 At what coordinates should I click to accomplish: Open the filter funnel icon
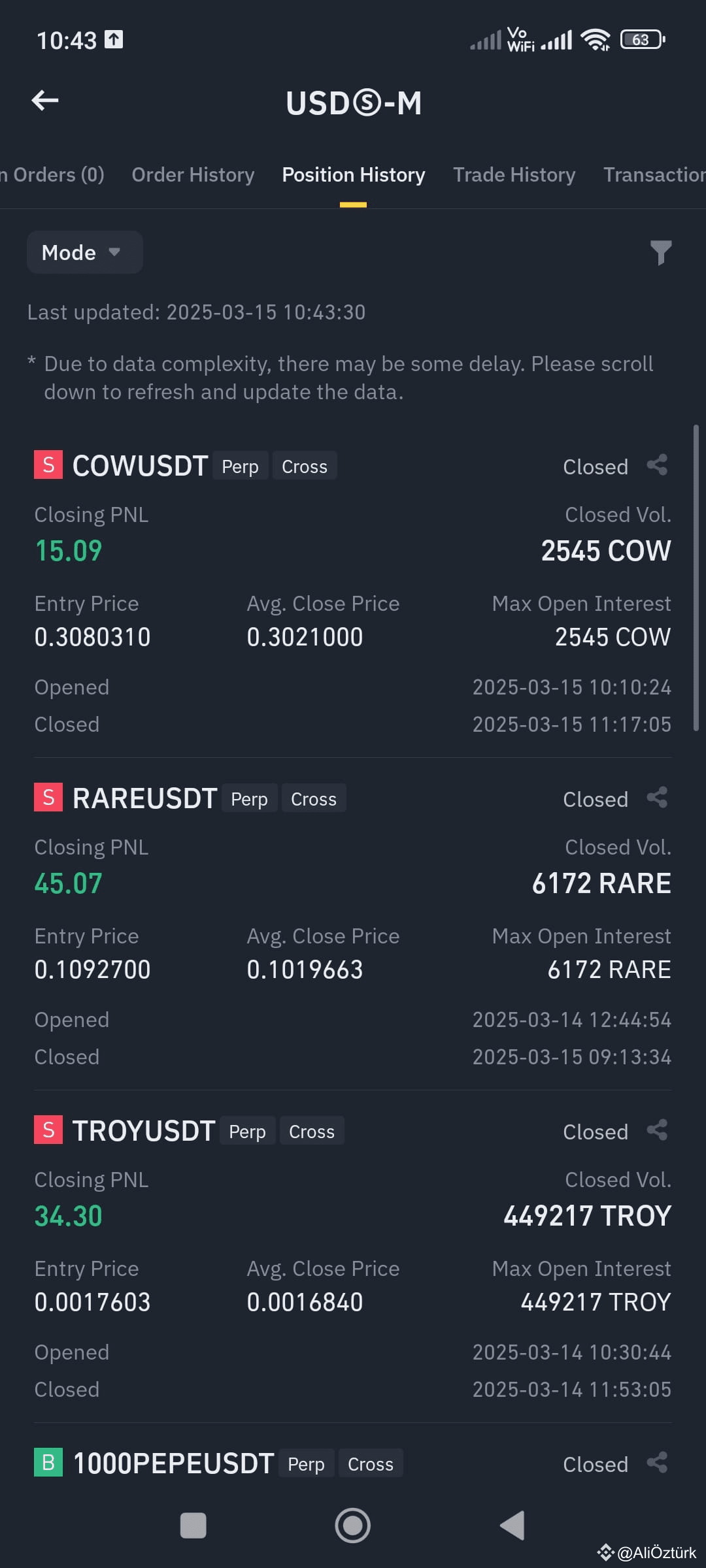click(x=661, y=253)
